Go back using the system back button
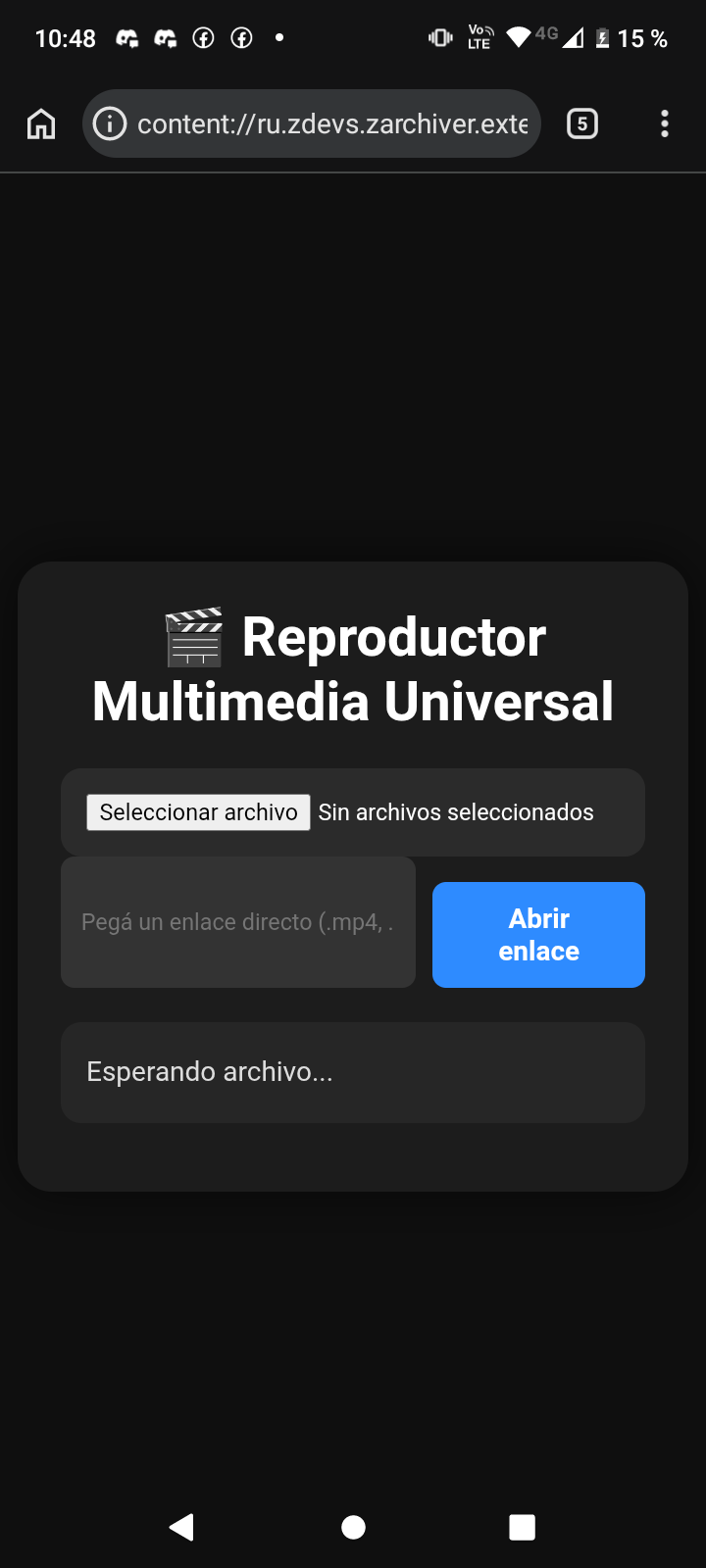The width and height of the screenshot is (706, 1568). tap(181, 1527)
